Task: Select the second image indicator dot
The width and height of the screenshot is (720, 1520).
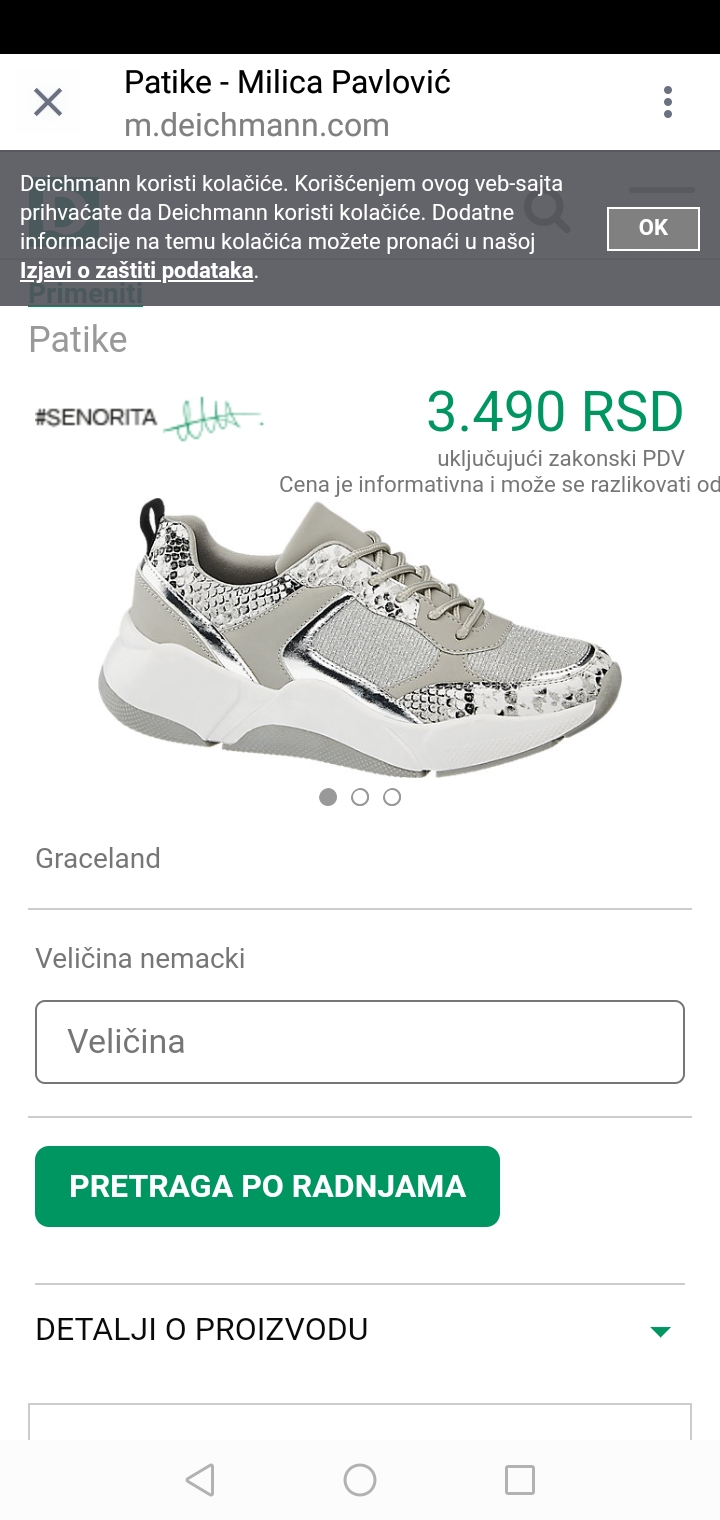Action: (360, 797)
